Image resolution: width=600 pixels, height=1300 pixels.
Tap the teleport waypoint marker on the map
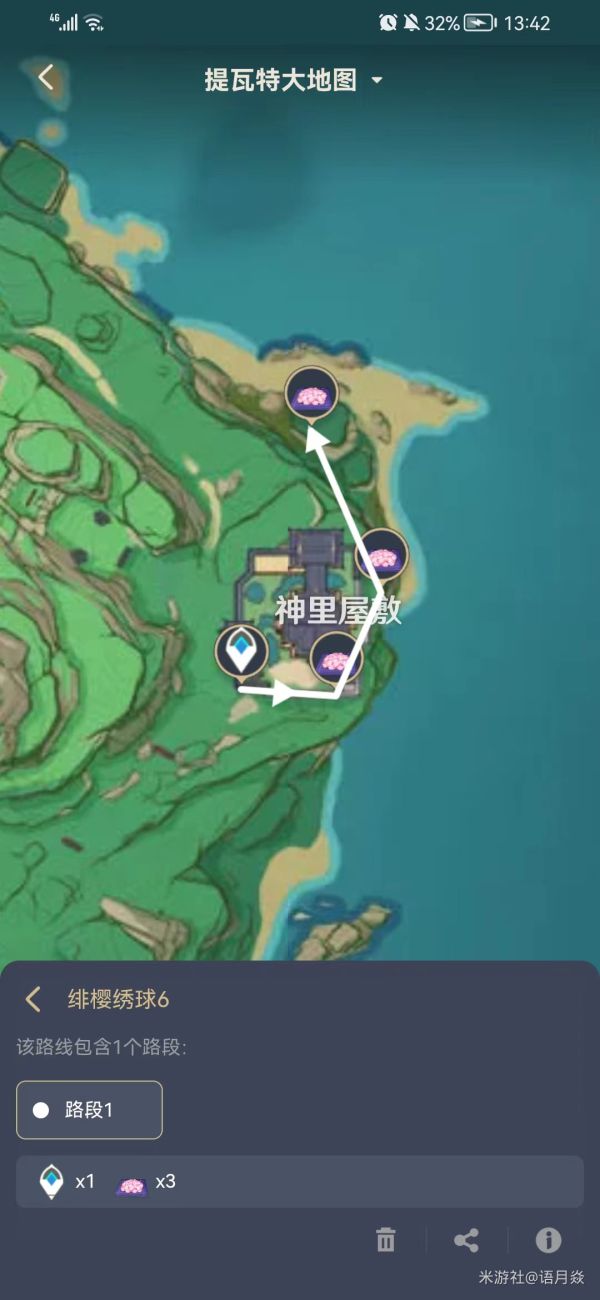[x=241, y=653]
